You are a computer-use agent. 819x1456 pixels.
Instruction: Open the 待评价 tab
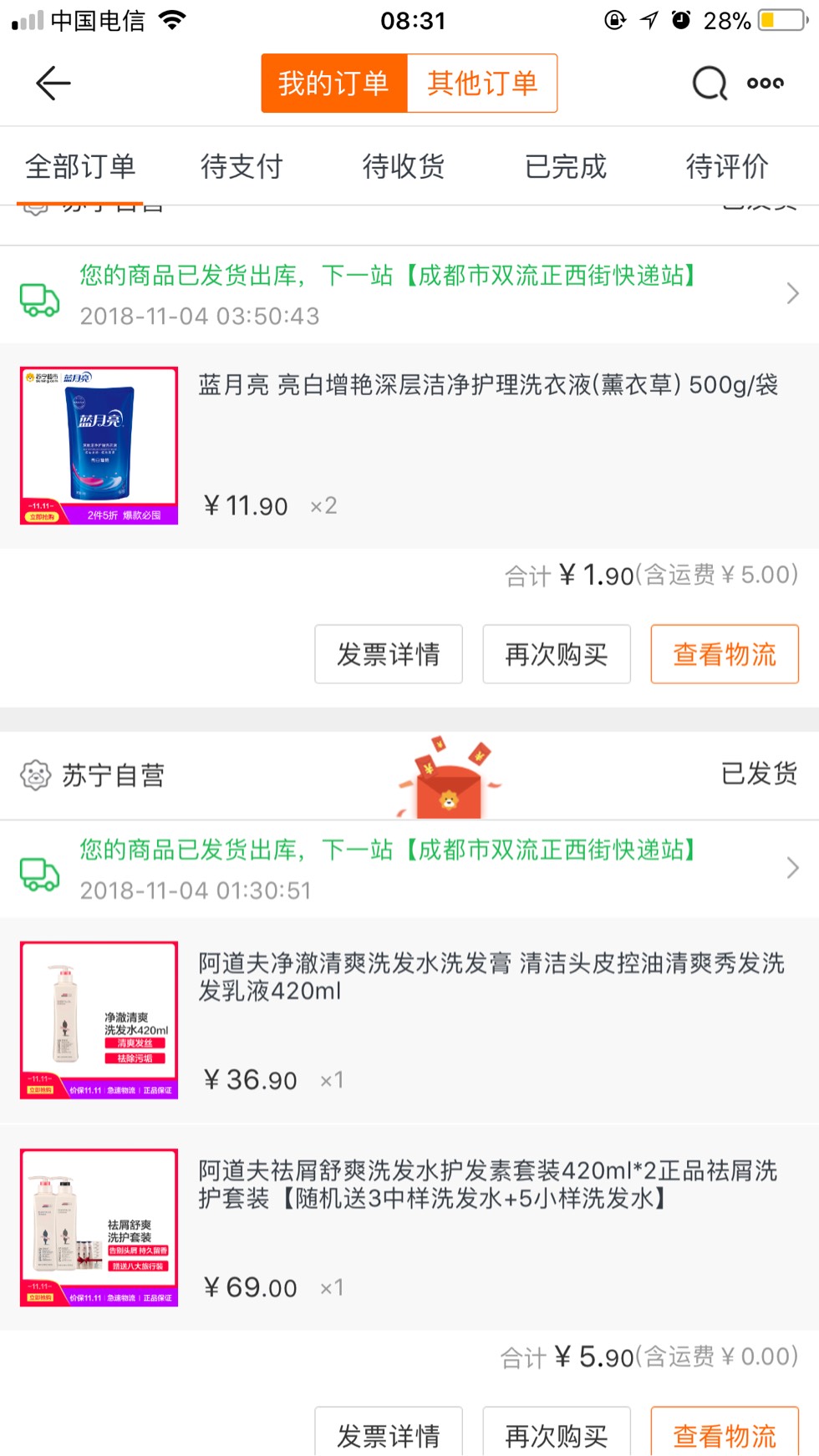(727, 166)
